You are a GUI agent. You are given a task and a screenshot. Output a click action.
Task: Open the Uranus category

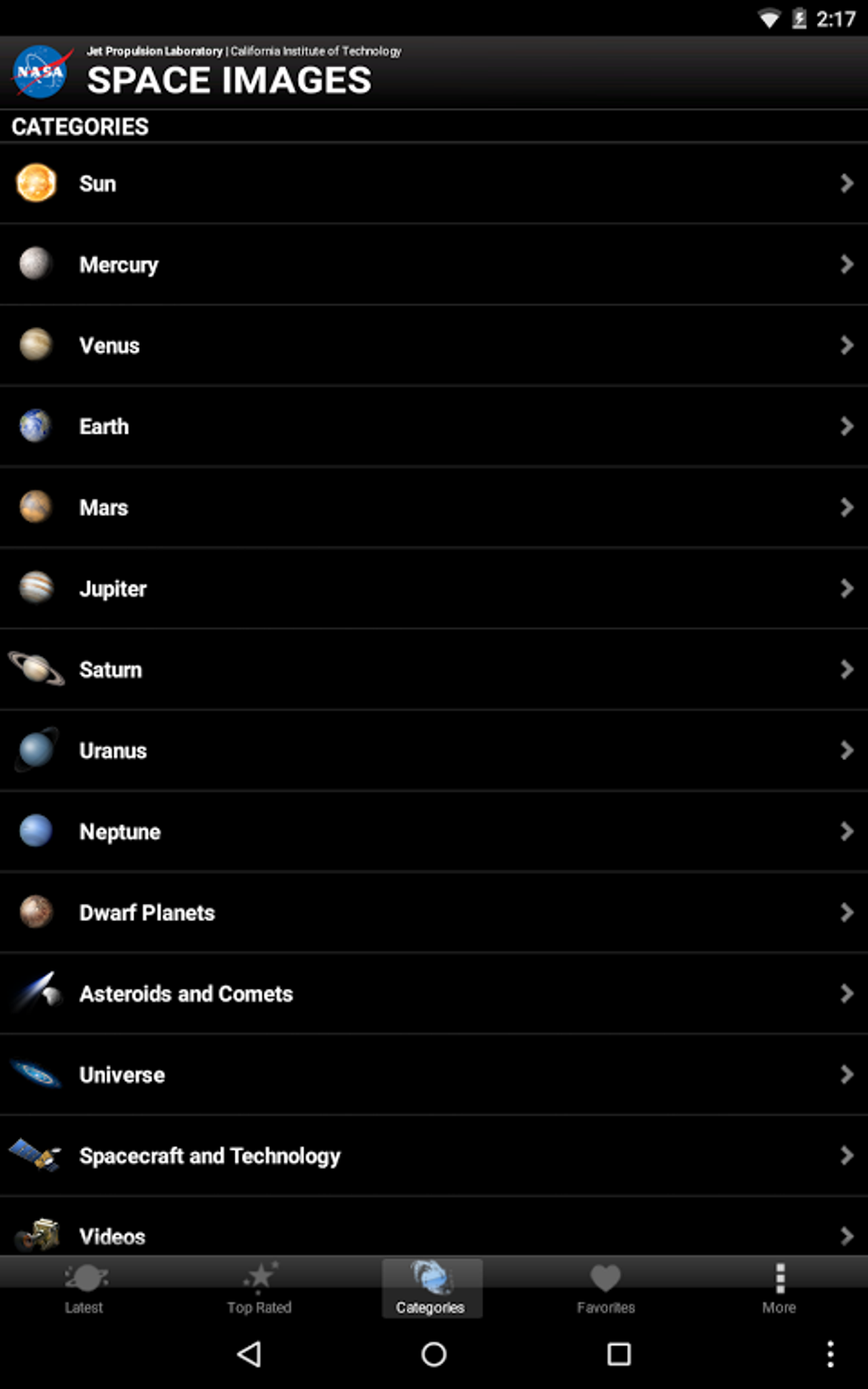tap(434, 751)
